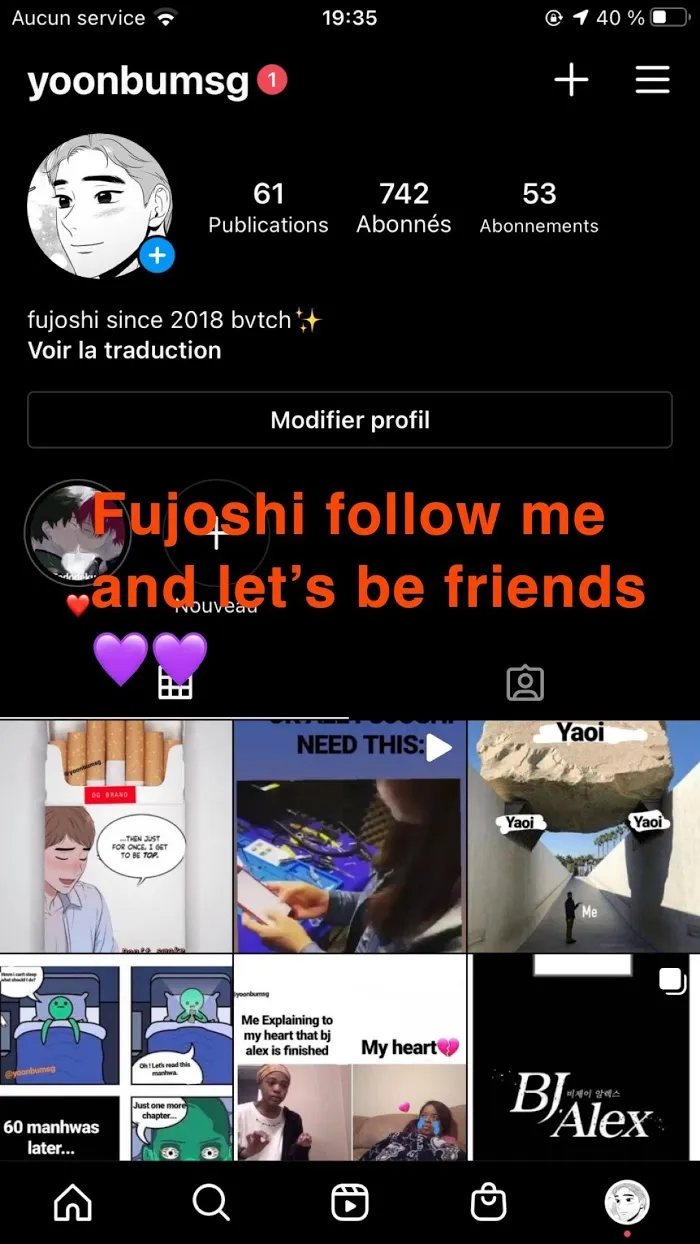Open the hamburger menu
The width and height of the screenshot is (700, 1244).
click(652, 80)
